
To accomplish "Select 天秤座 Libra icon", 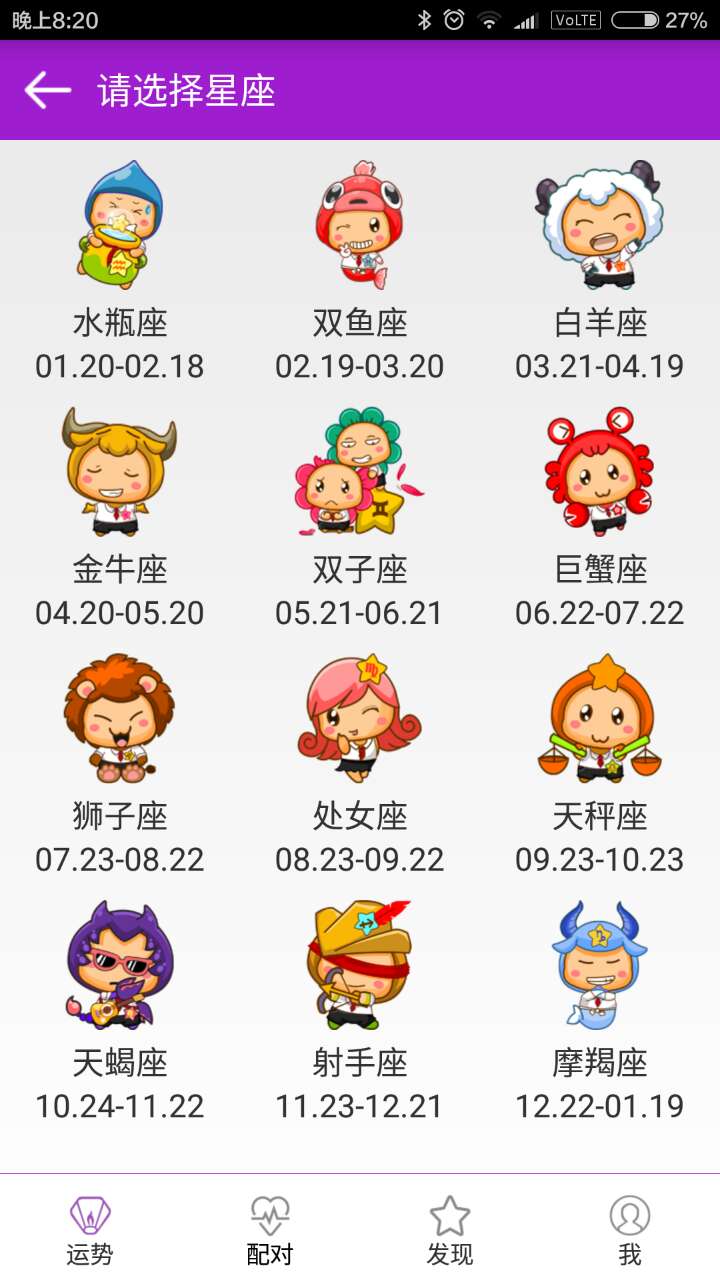I will point(600,720).
